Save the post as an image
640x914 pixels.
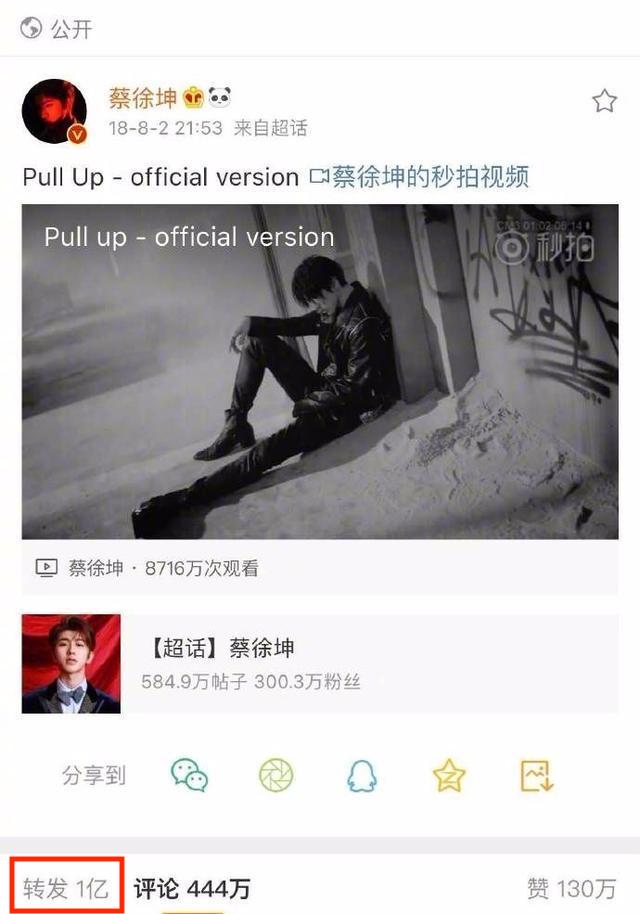[x=536, y=775]
